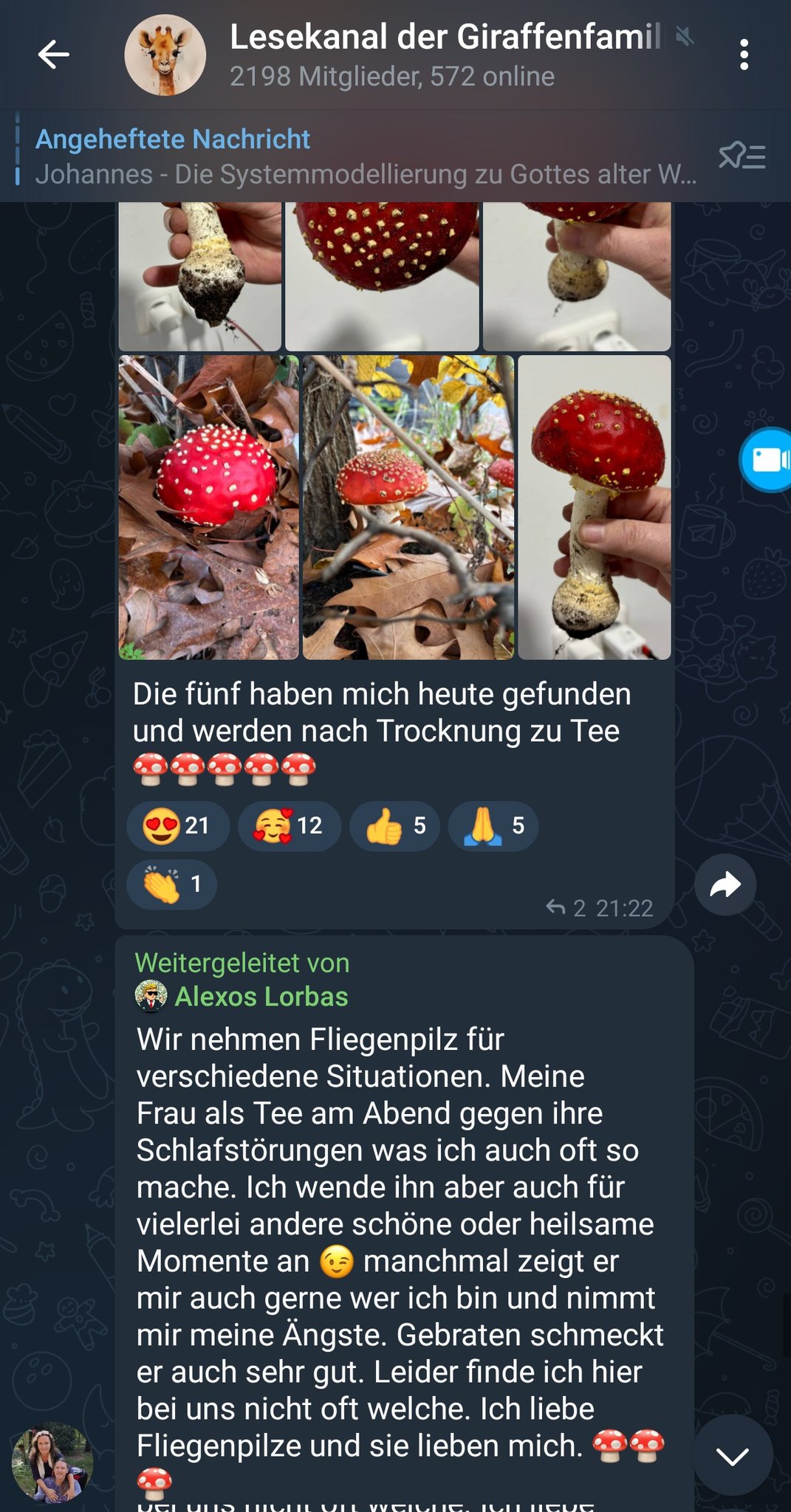Open the sender's profile picture
Screen dimensions: 791x1512
(52, 1463)
